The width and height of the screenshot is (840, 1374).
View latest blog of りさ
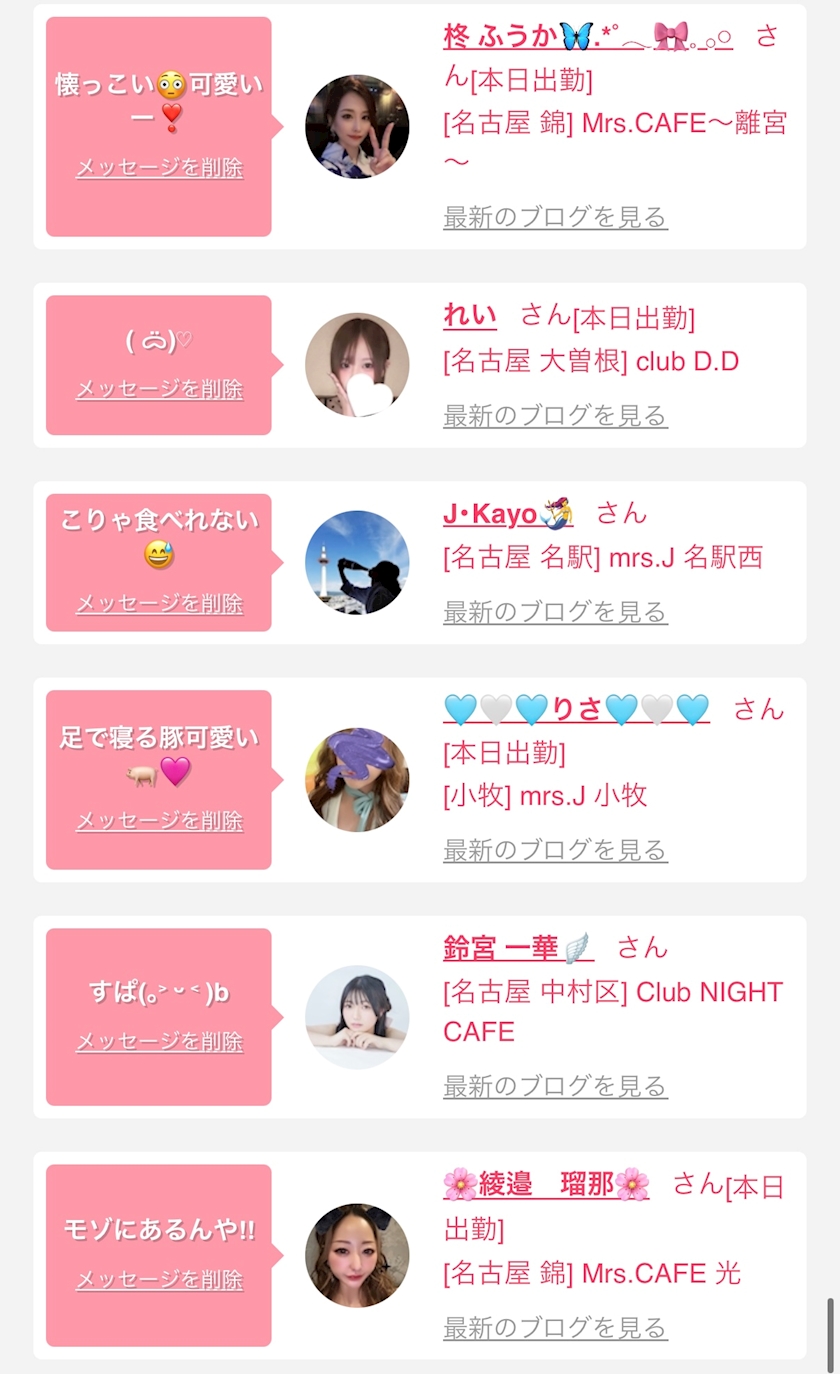(555, 849)
